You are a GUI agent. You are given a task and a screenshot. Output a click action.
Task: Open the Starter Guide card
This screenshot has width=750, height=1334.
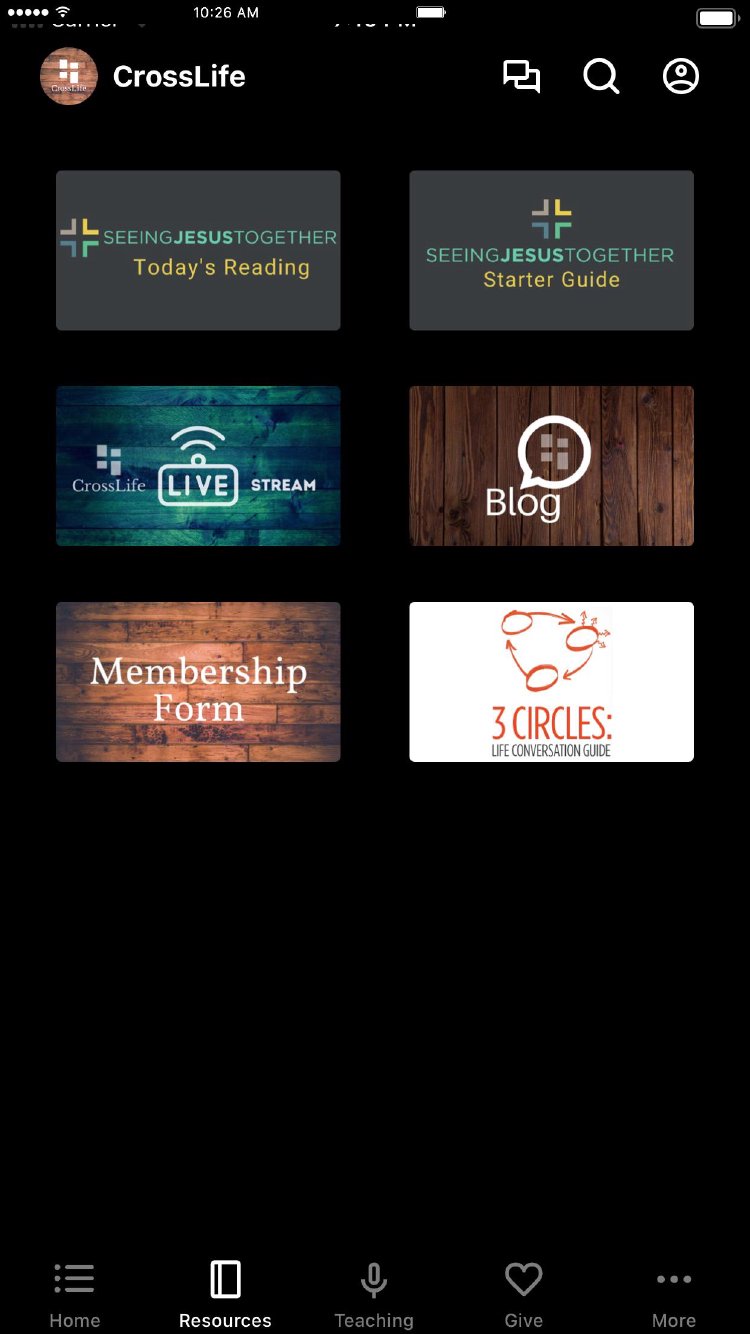click(551, 250)
